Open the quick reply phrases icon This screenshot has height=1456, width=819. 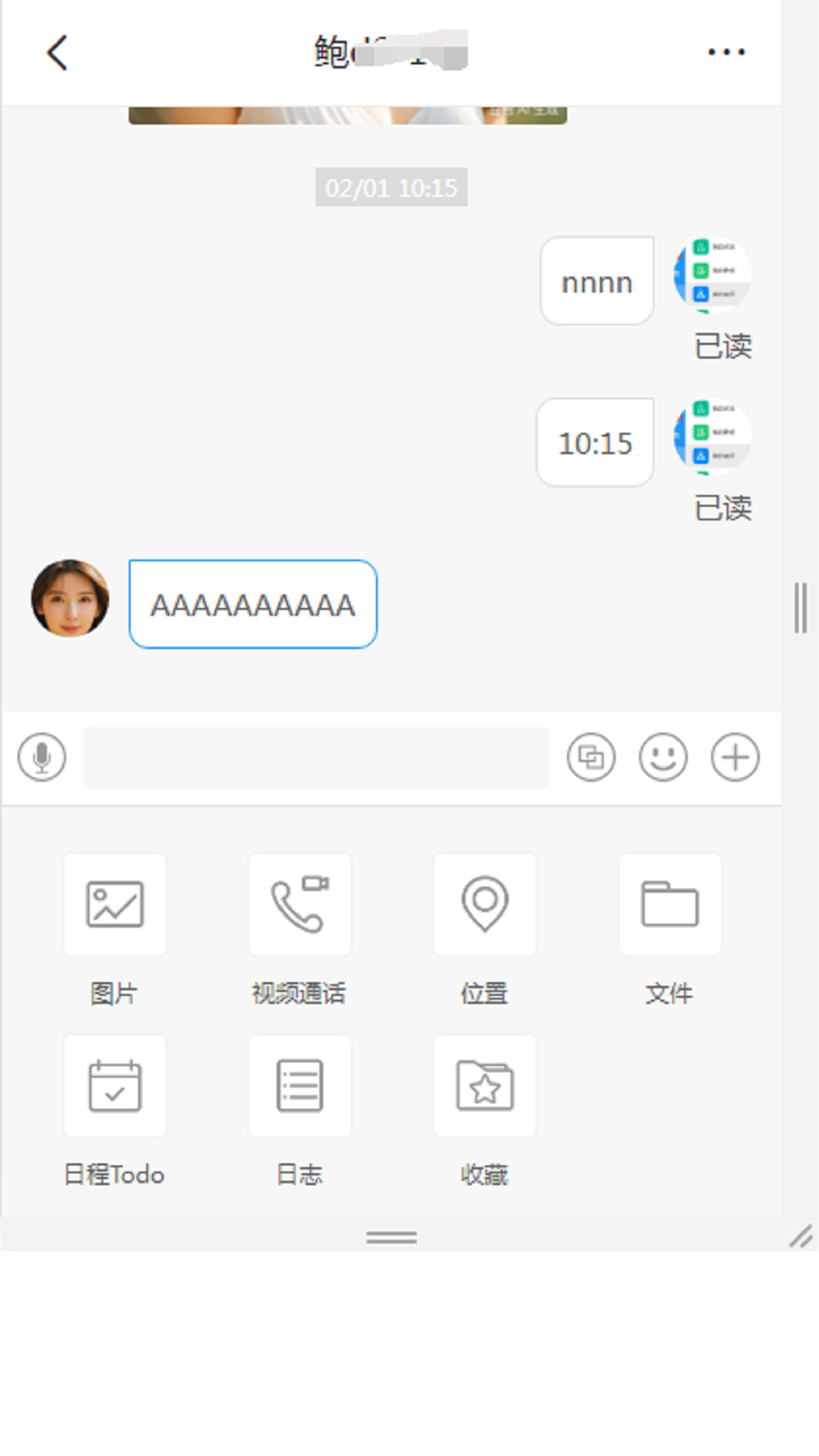click(591, 757)
